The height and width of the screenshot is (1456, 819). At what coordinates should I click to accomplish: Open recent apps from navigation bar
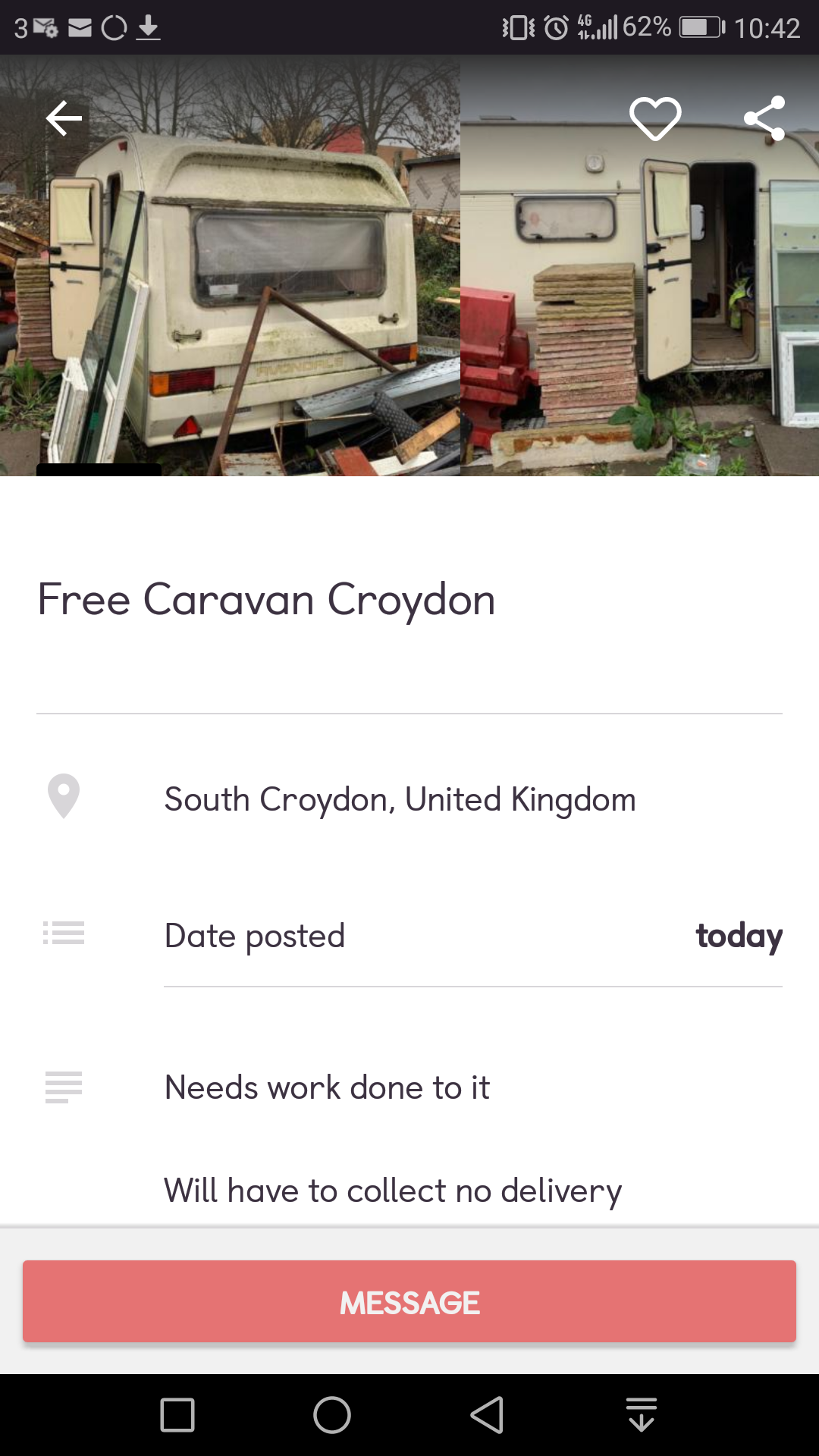177,1415
